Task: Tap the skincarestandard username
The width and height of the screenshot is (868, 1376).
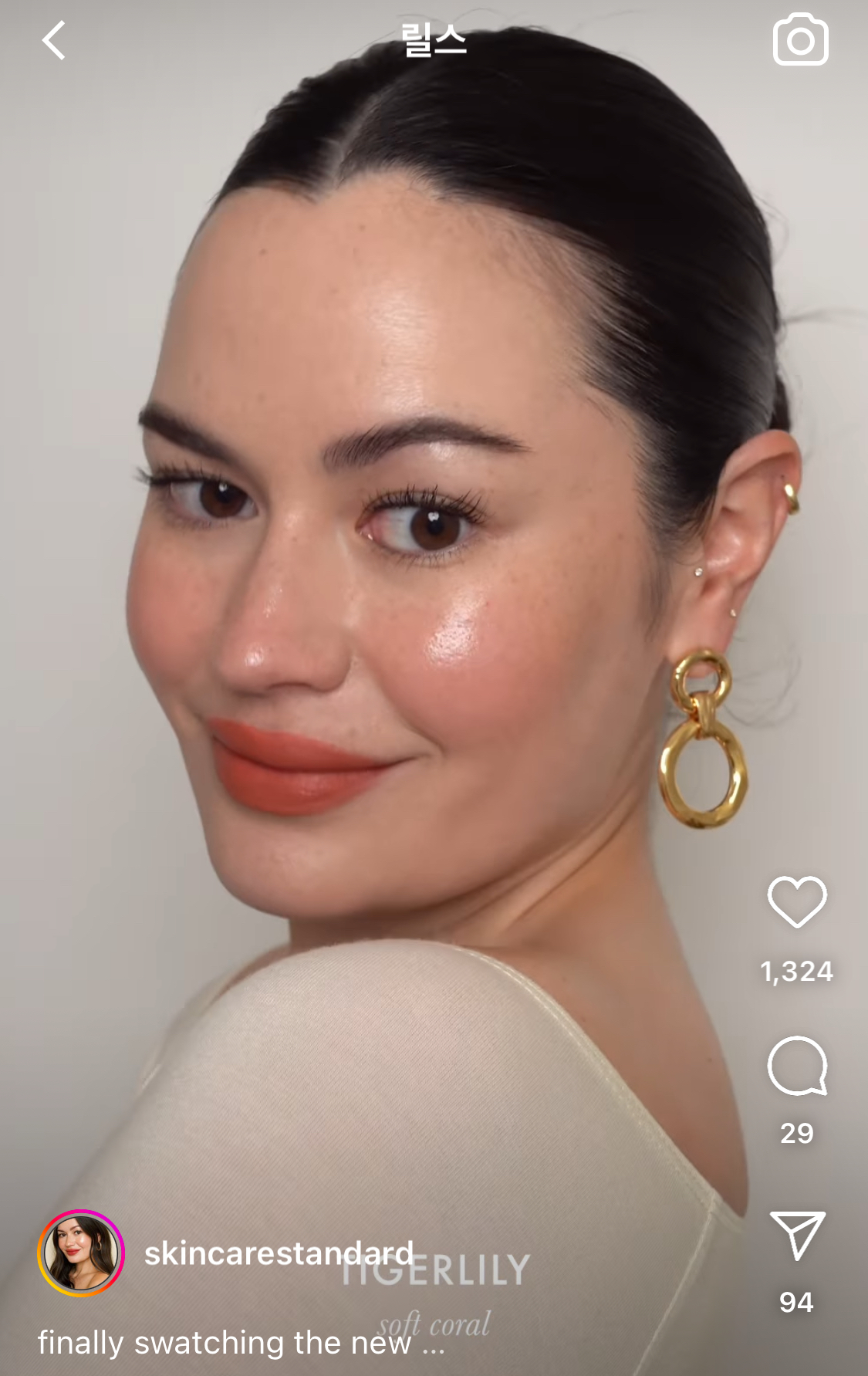Action: tap(279, 1253)
